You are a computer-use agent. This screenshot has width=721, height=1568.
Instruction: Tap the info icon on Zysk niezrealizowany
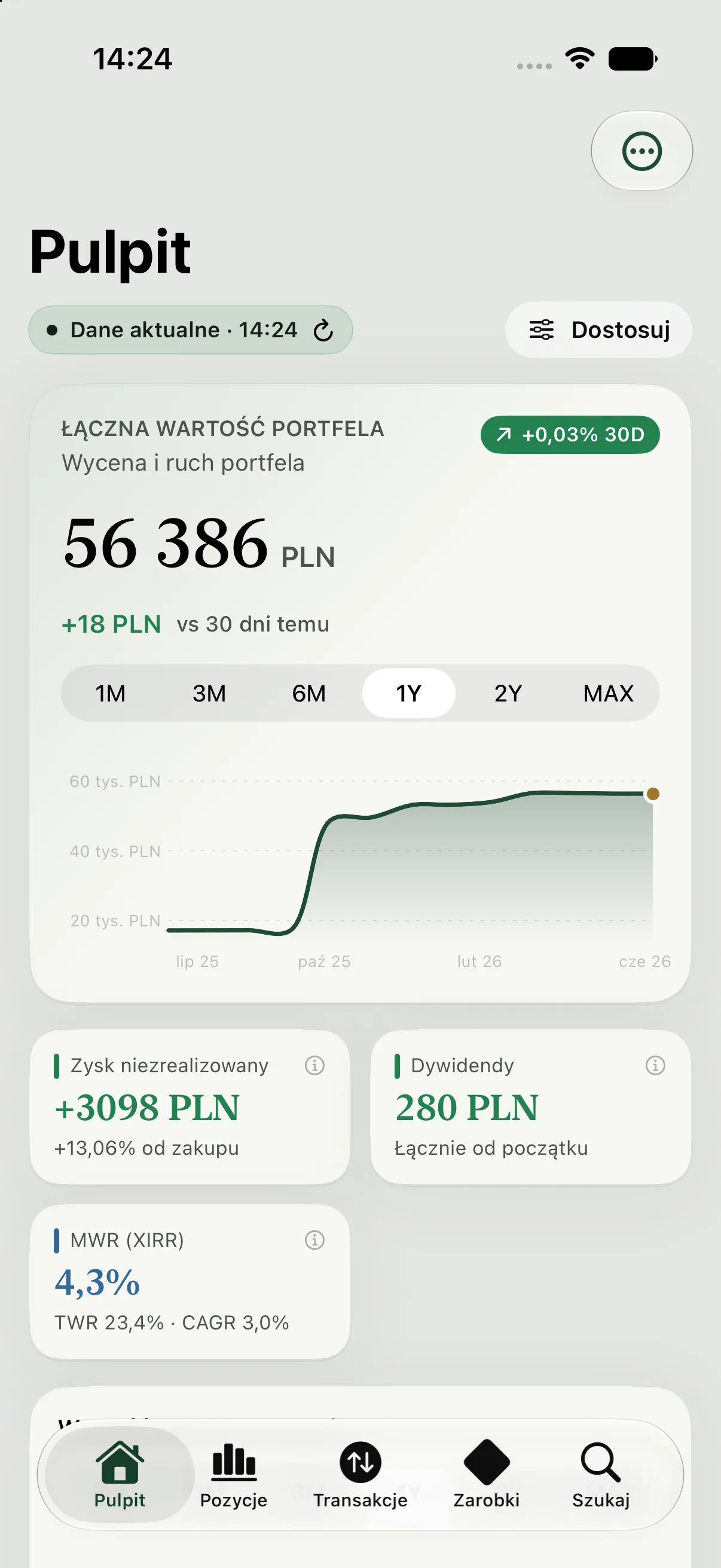click(x=314, y=1065)
